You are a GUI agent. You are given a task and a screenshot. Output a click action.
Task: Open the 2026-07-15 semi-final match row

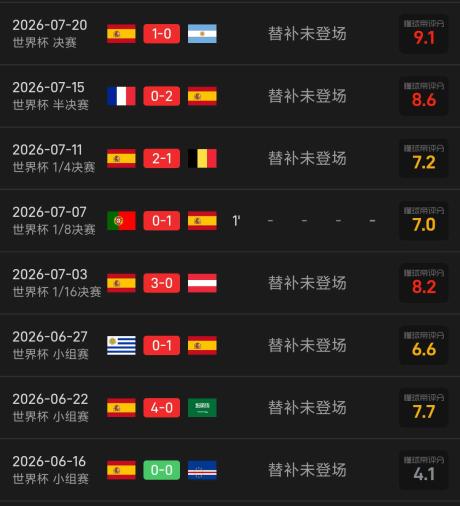(x=230, y=96)
